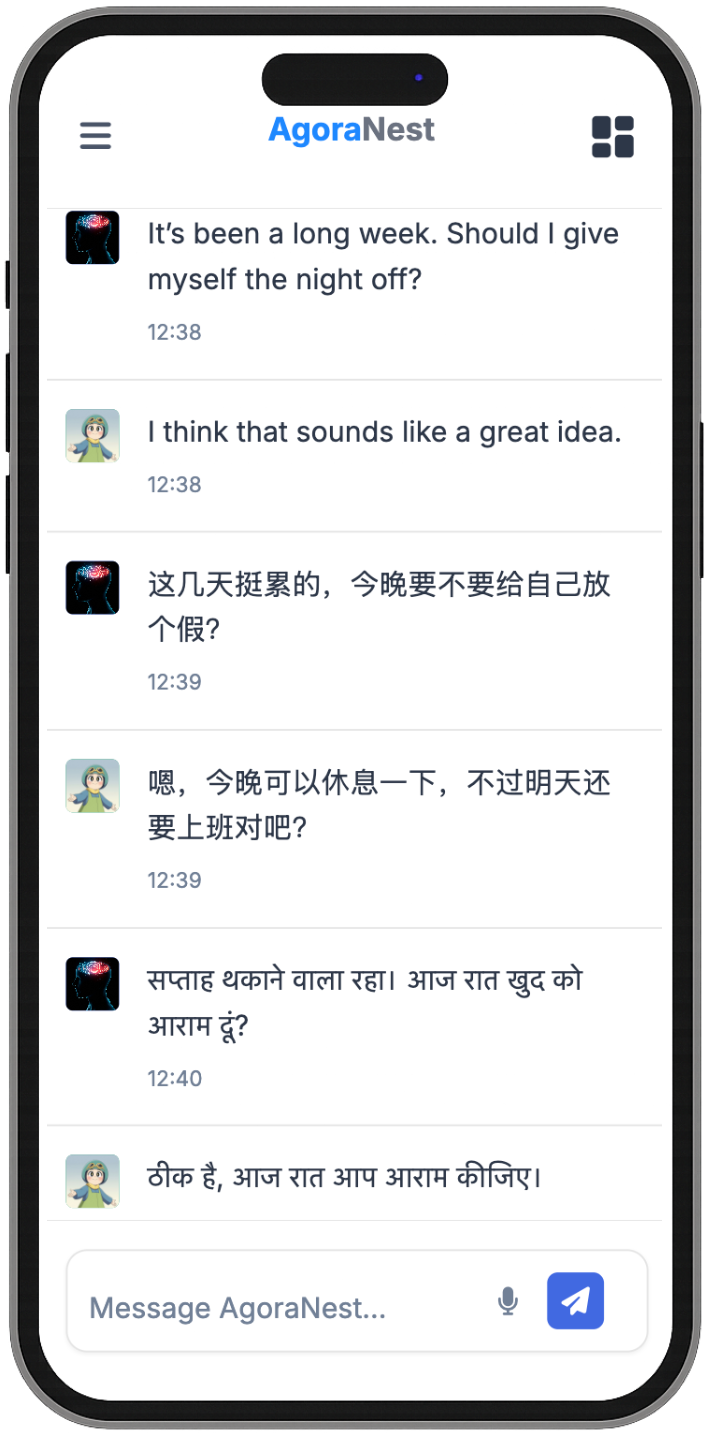The width and height of the screenshot is (707, 1433).
Task: Send the message with paper plane button
Action: pos(575,1301)
